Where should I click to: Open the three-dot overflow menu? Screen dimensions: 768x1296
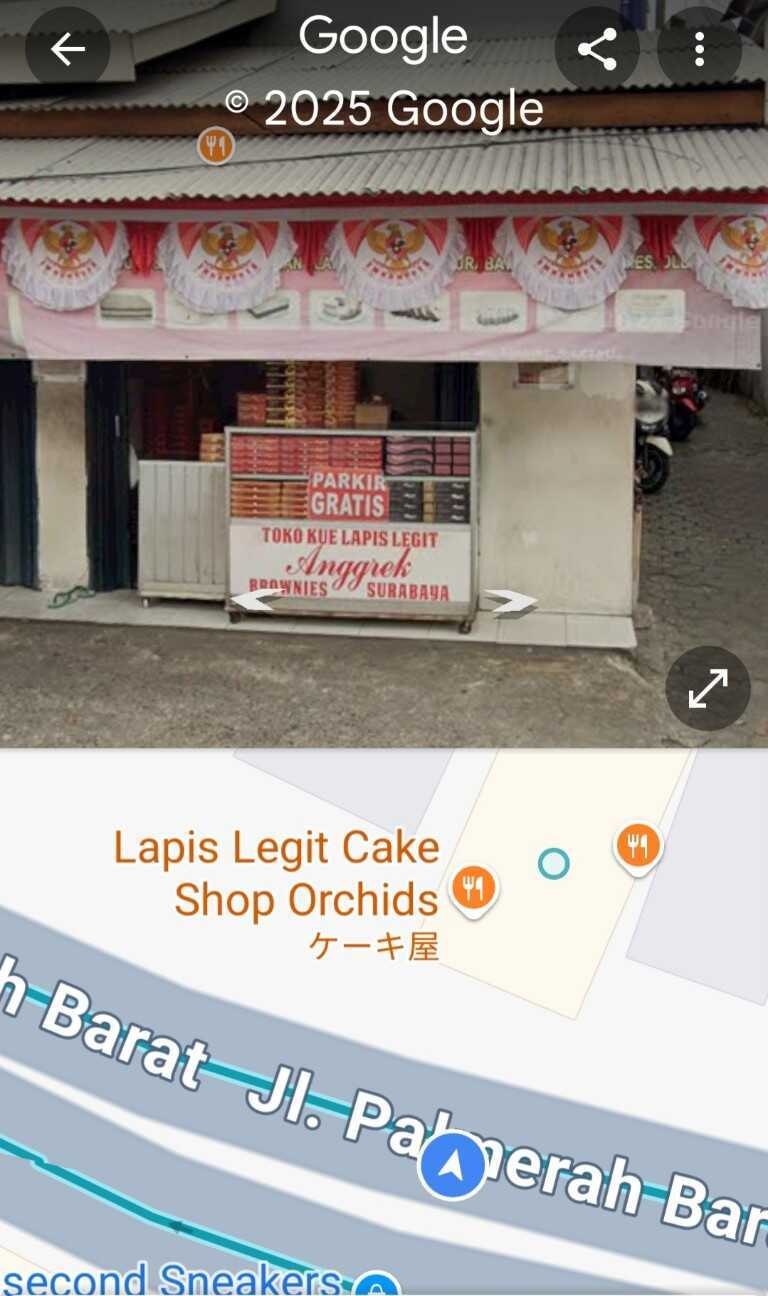click(x=699, y=49)
